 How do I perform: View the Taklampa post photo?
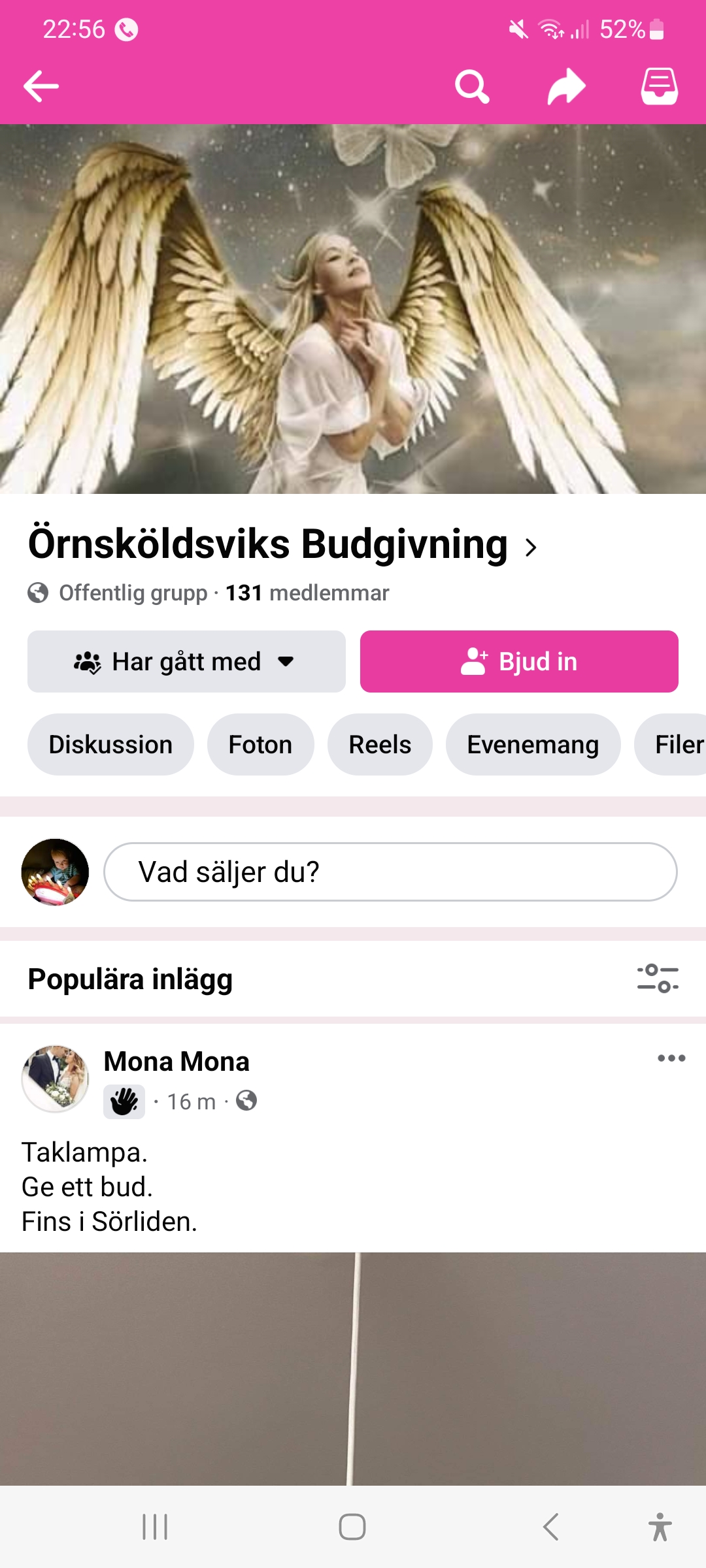(x=353, y=1369)
